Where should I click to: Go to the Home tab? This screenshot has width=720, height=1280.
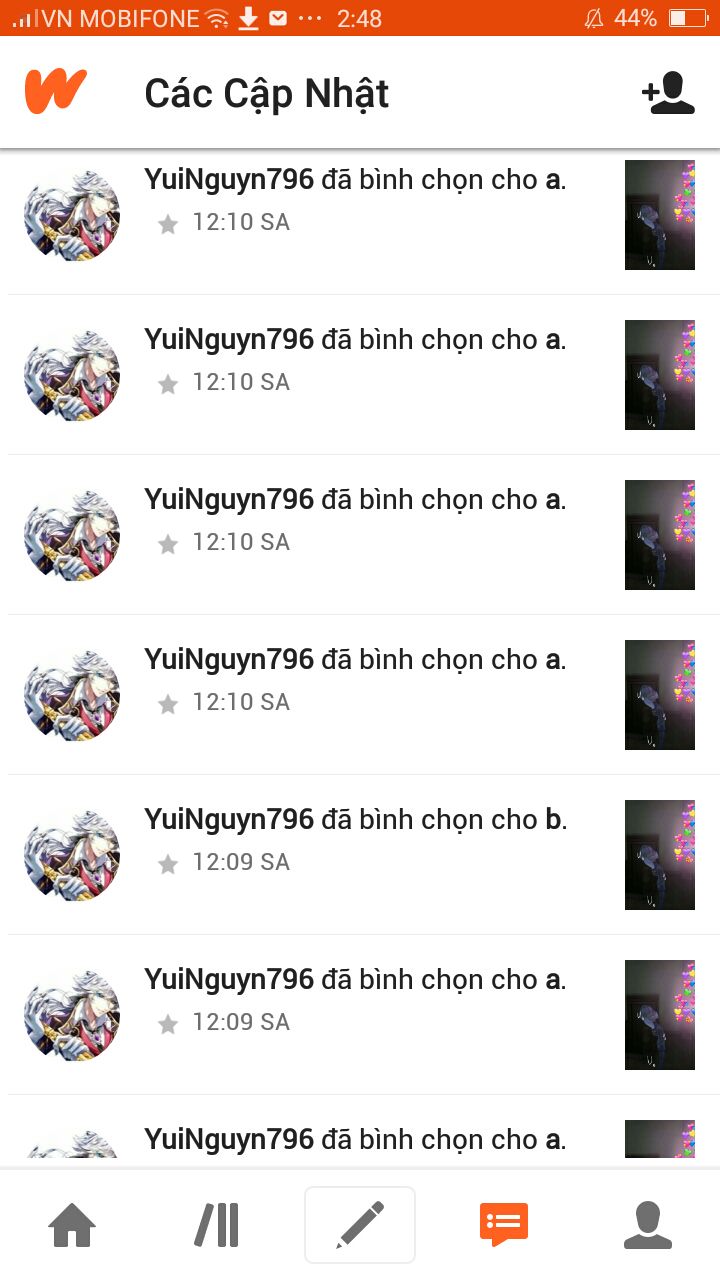[x=72, y=1225]
